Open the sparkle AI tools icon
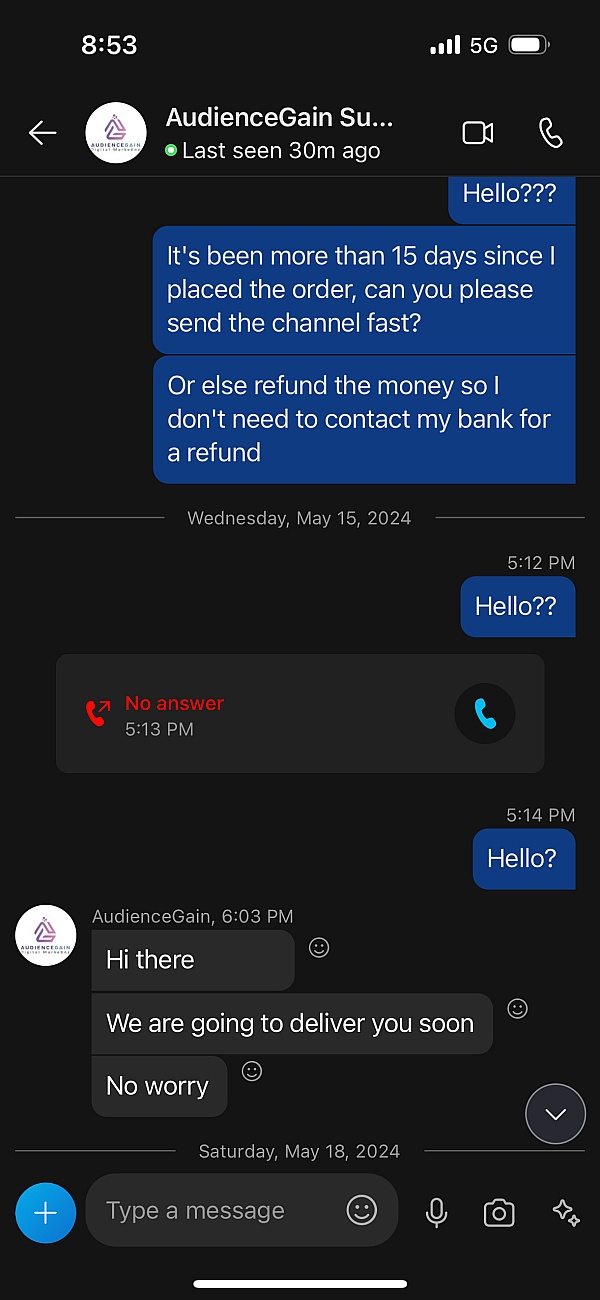The width and height of the screenshot is (600, 1300). [x=566, y=1213]
